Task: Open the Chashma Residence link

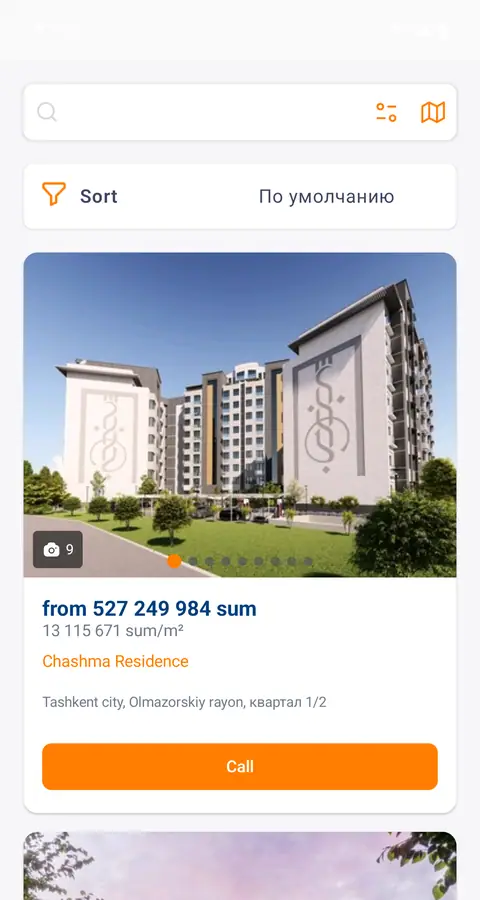Action: pos(115,661)
